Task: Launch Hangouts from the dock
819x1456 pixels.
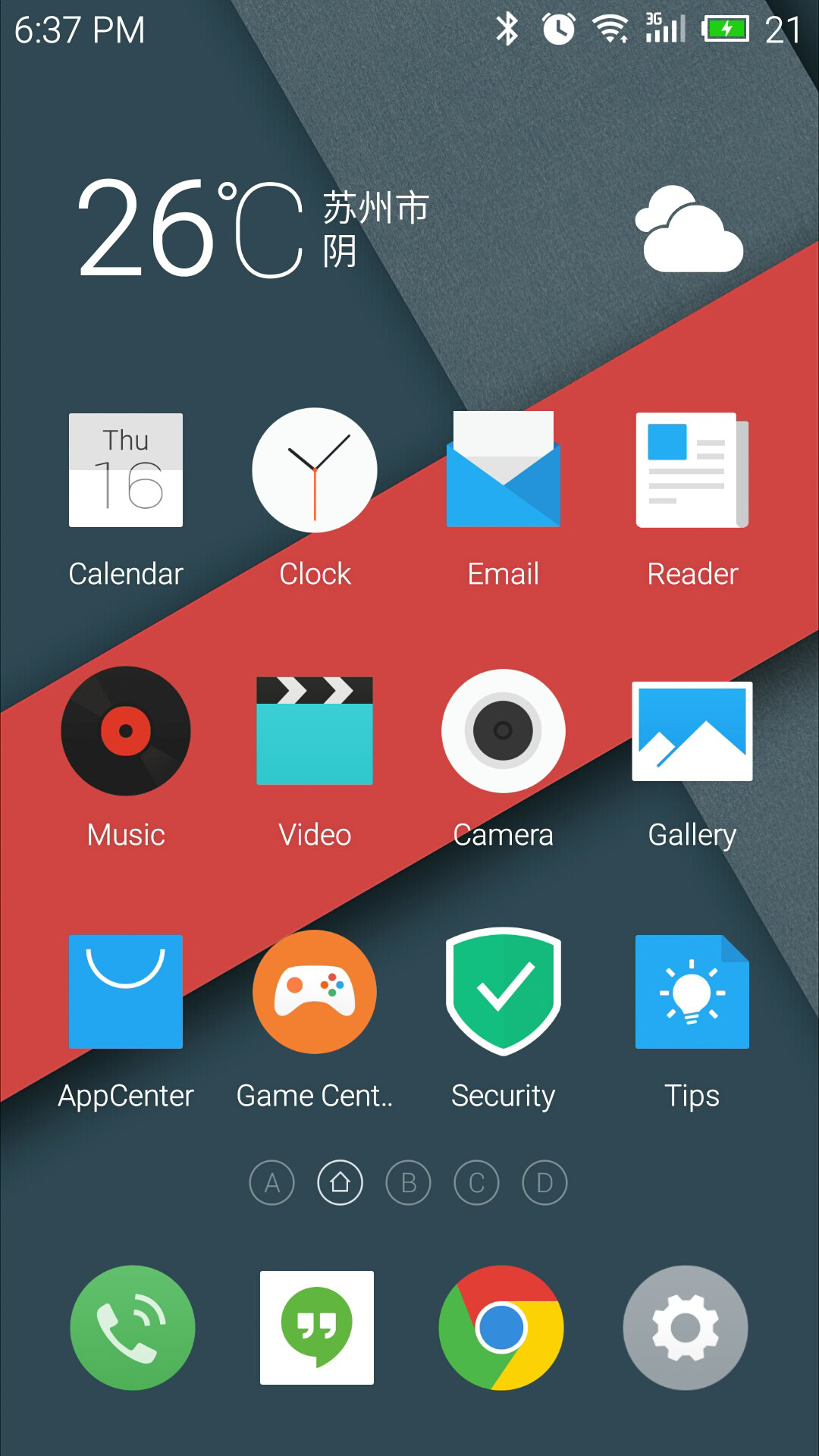Action: [x=317, y=1328]
